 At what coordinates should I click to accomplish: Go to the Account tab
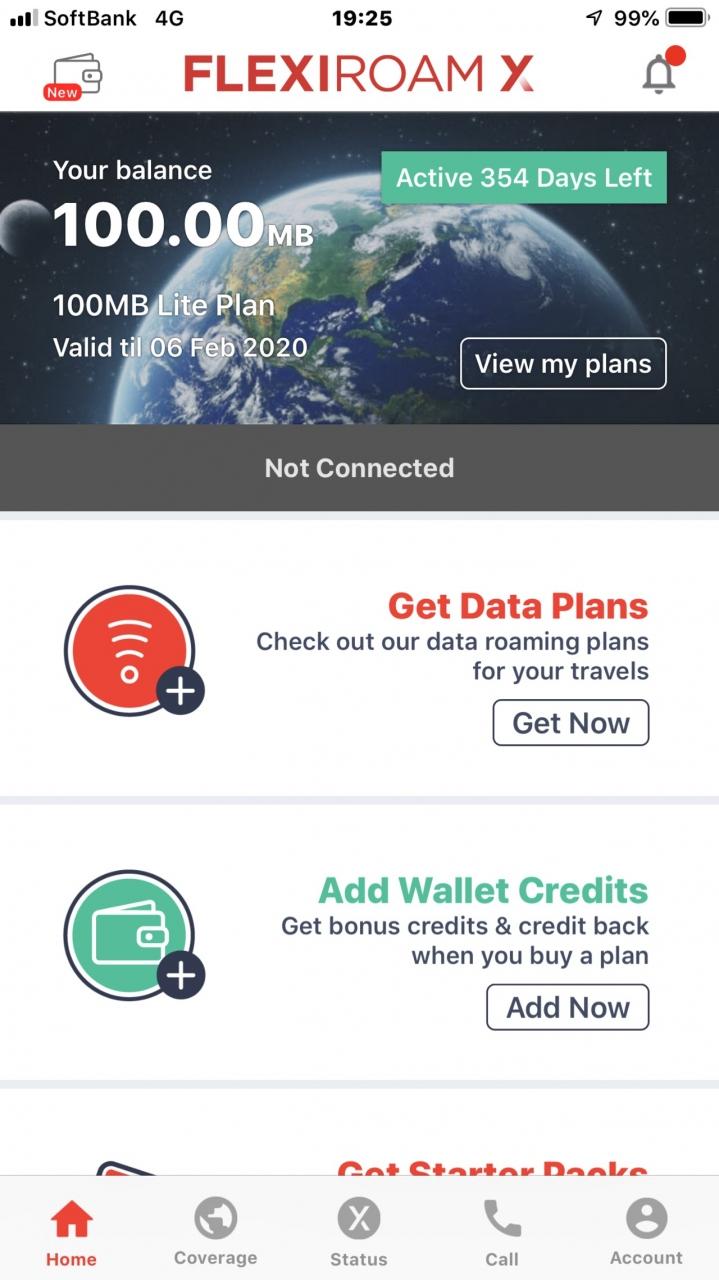pos(646,1232)
